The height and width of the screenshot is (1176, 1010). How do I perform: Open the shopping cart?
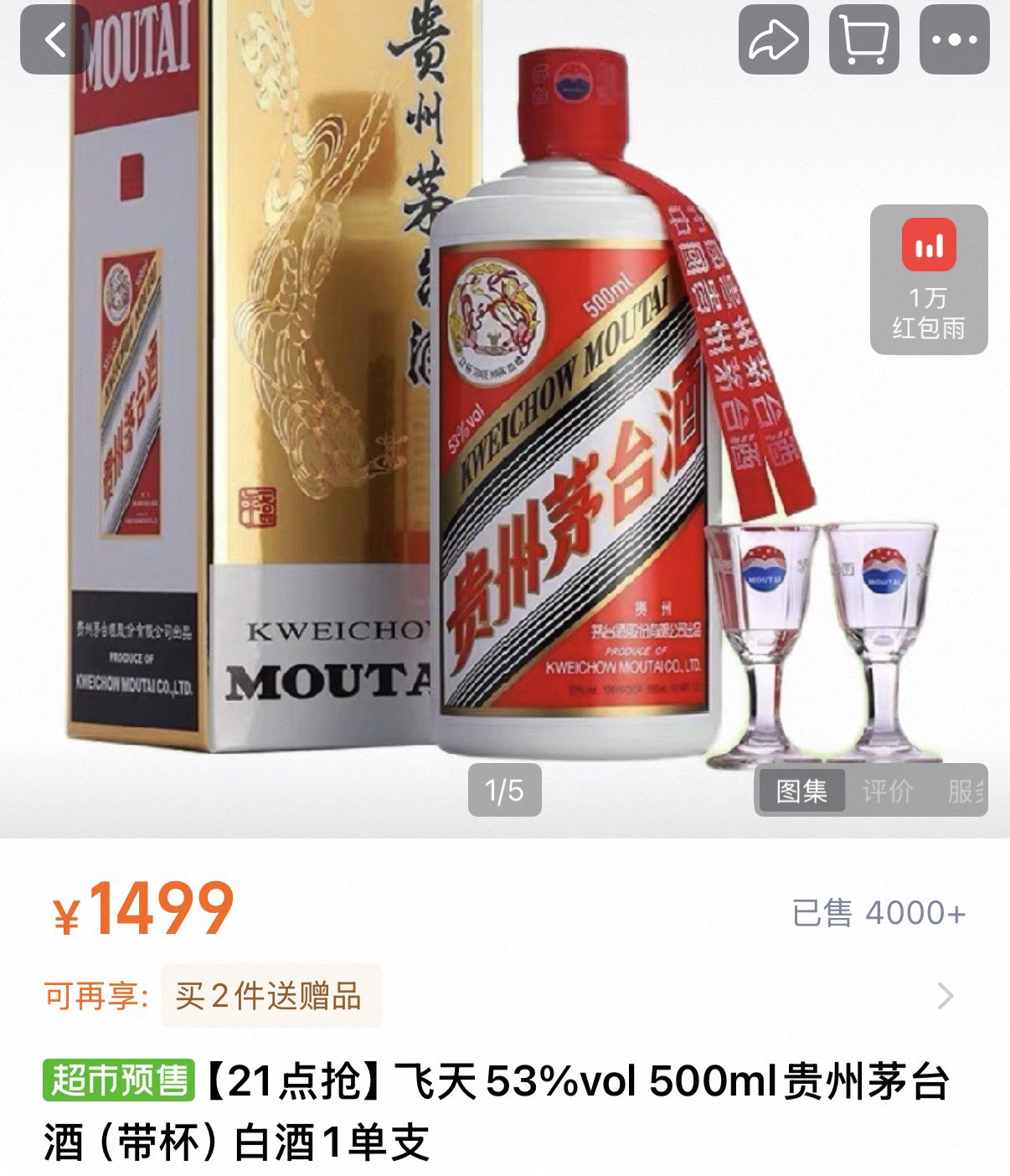click(x=863, y=39)
